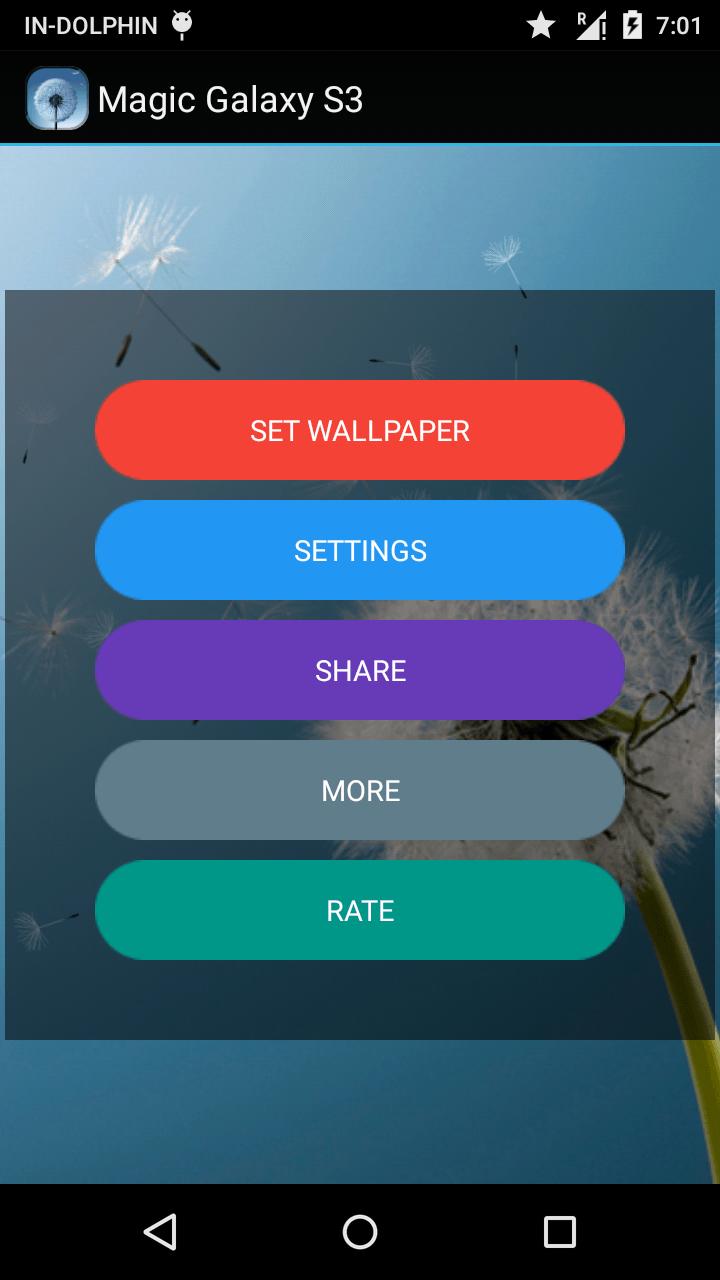Tap the thin blue divider under the app bar
Image resolution: width=720 pixels, height=1280 pixels.
(360, 146)
